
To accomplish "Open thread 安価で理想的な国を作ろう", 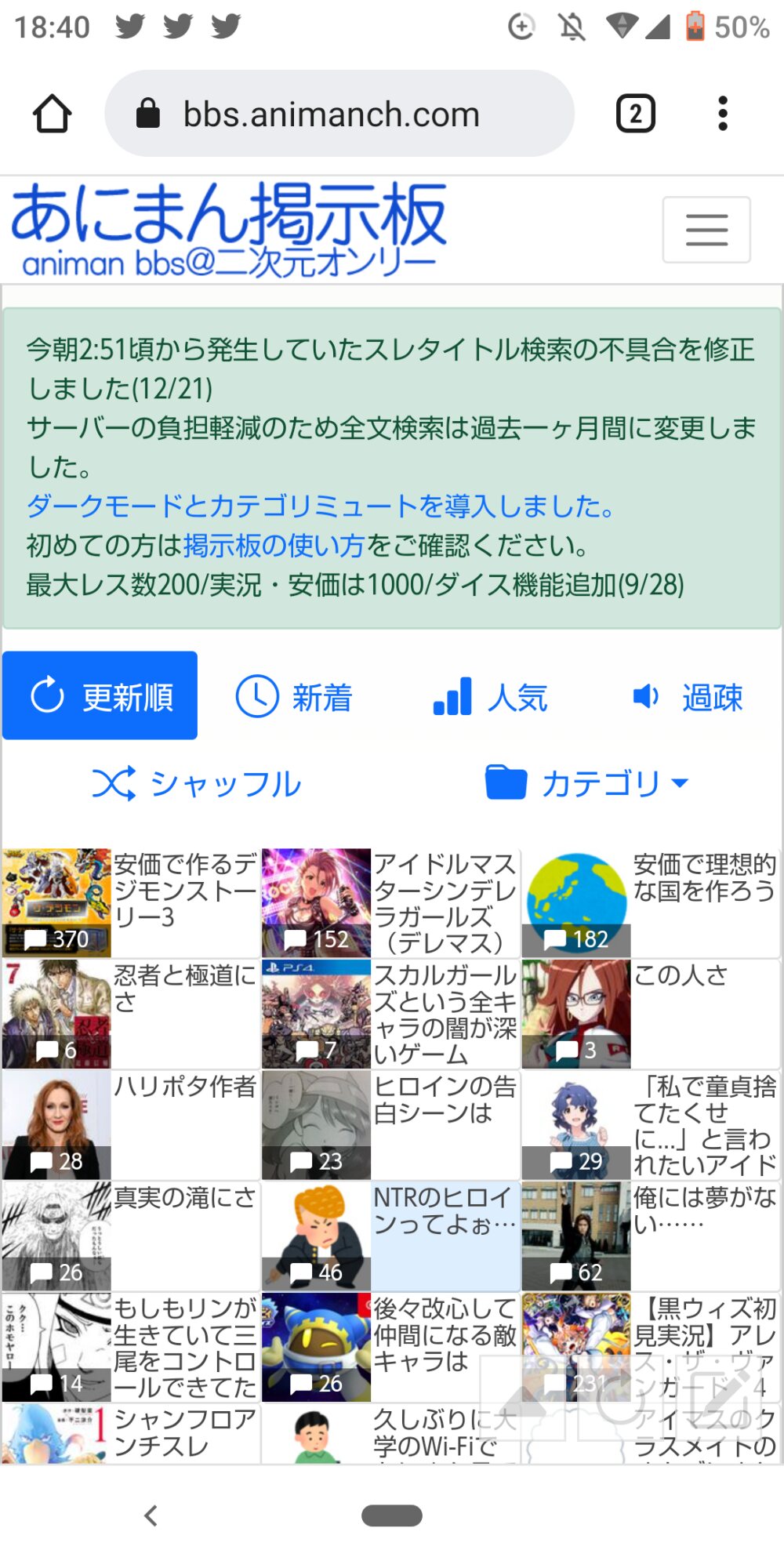I will pos(651,902).
